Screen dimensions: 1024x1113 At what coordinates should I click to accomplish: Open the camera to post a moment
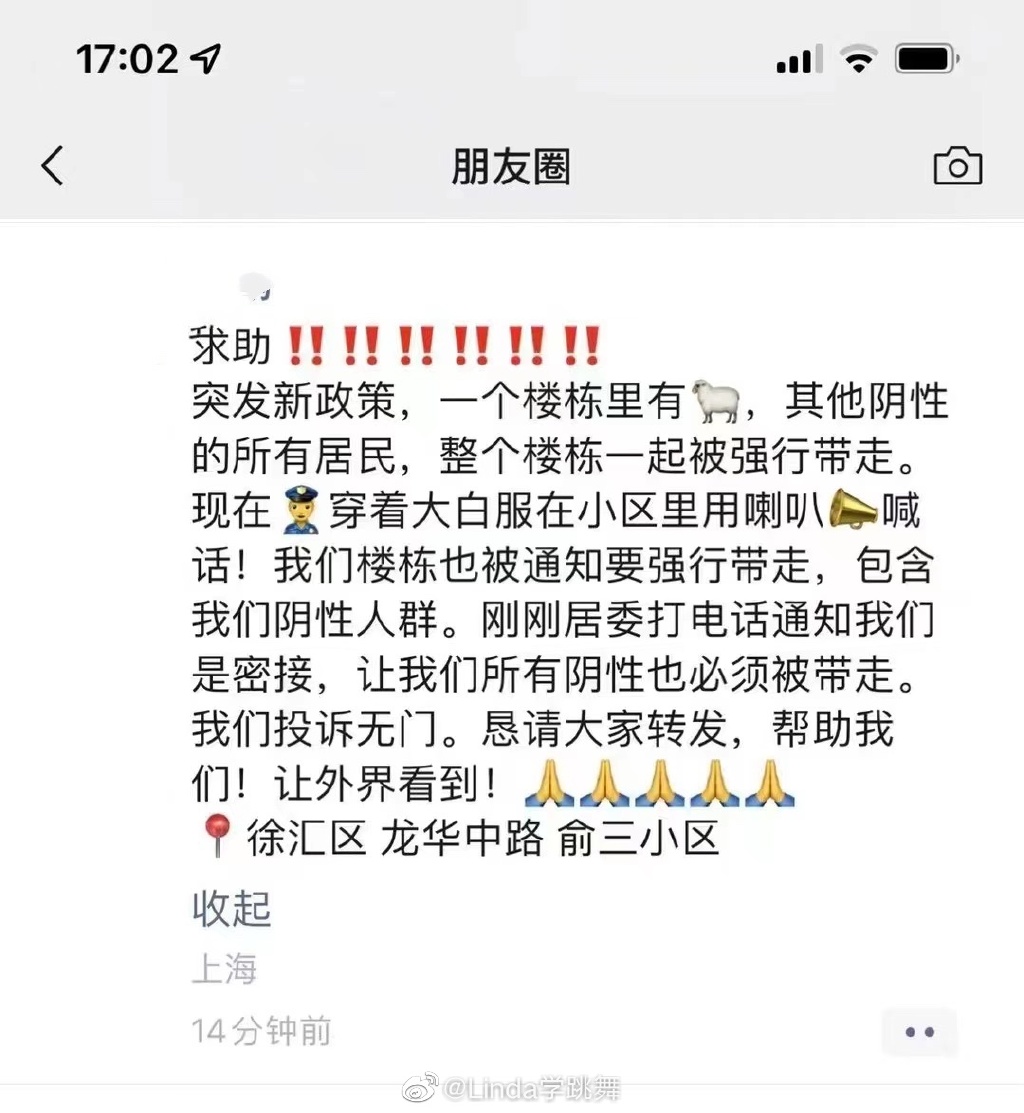click(957, 166)
